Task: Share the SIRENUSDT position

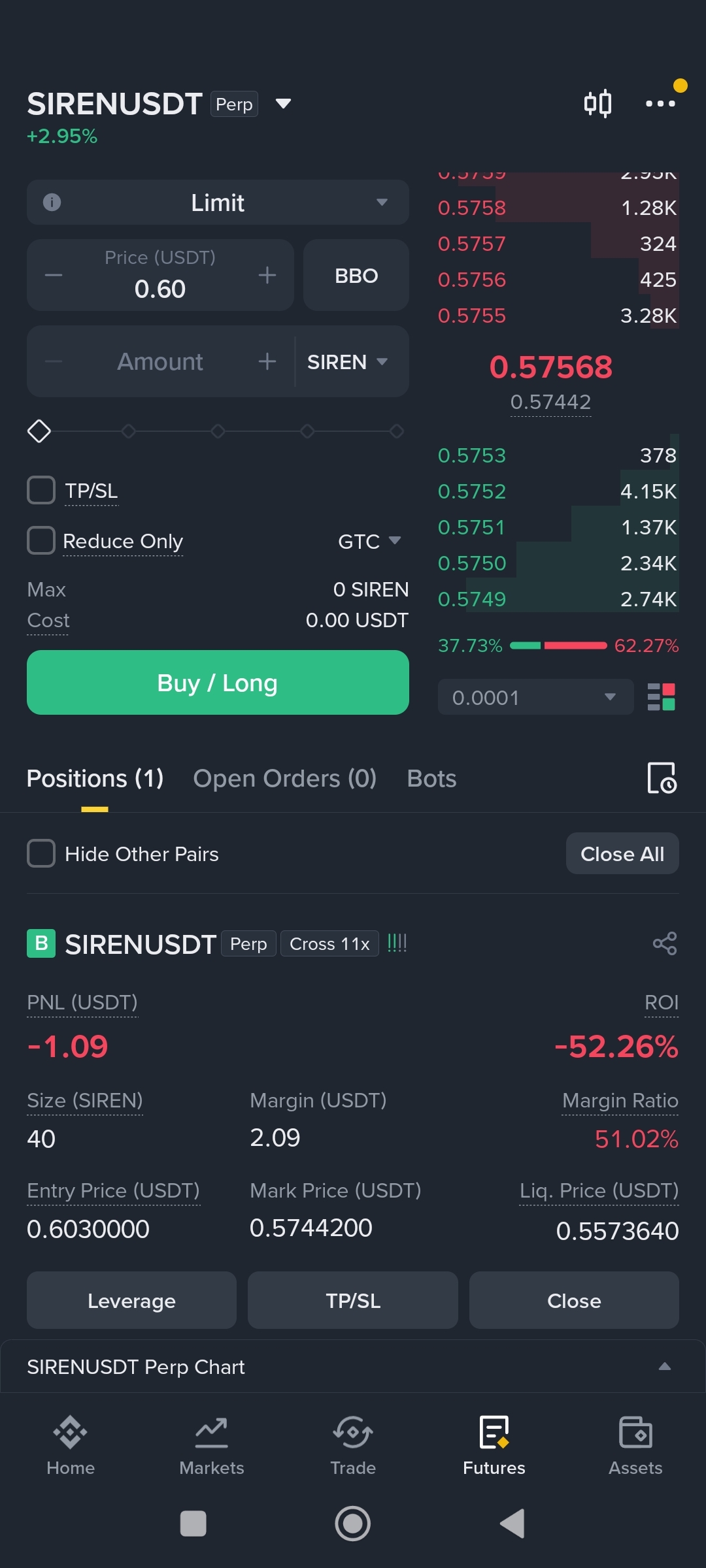Action: pyautogui.click(x=664, y=943)
